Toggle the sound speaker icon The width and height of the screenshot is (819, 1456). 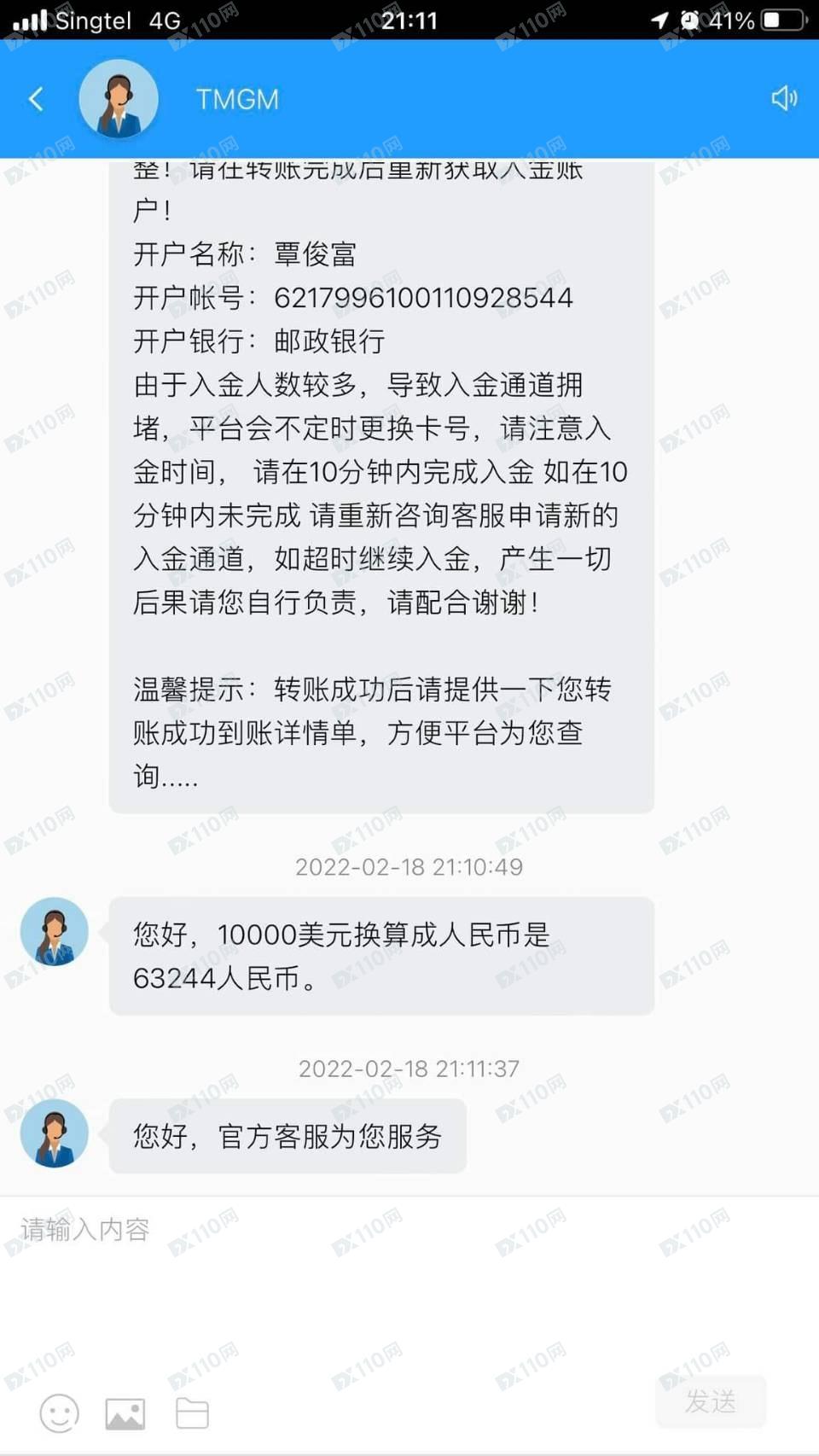click(783, 98)
